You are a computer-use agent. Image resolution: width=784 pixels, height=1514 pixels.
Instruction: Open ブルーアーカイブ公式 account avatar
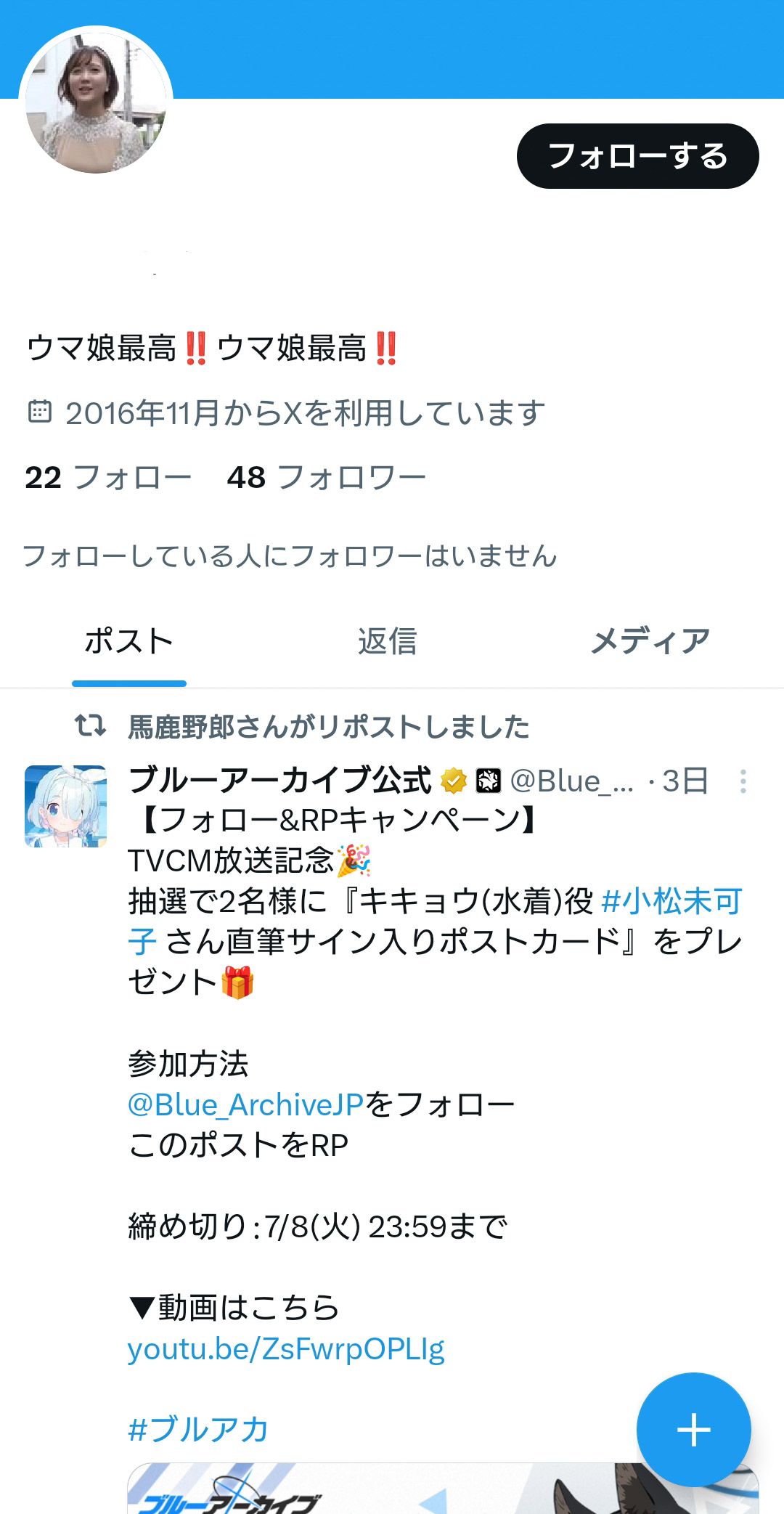pos(65,806)
